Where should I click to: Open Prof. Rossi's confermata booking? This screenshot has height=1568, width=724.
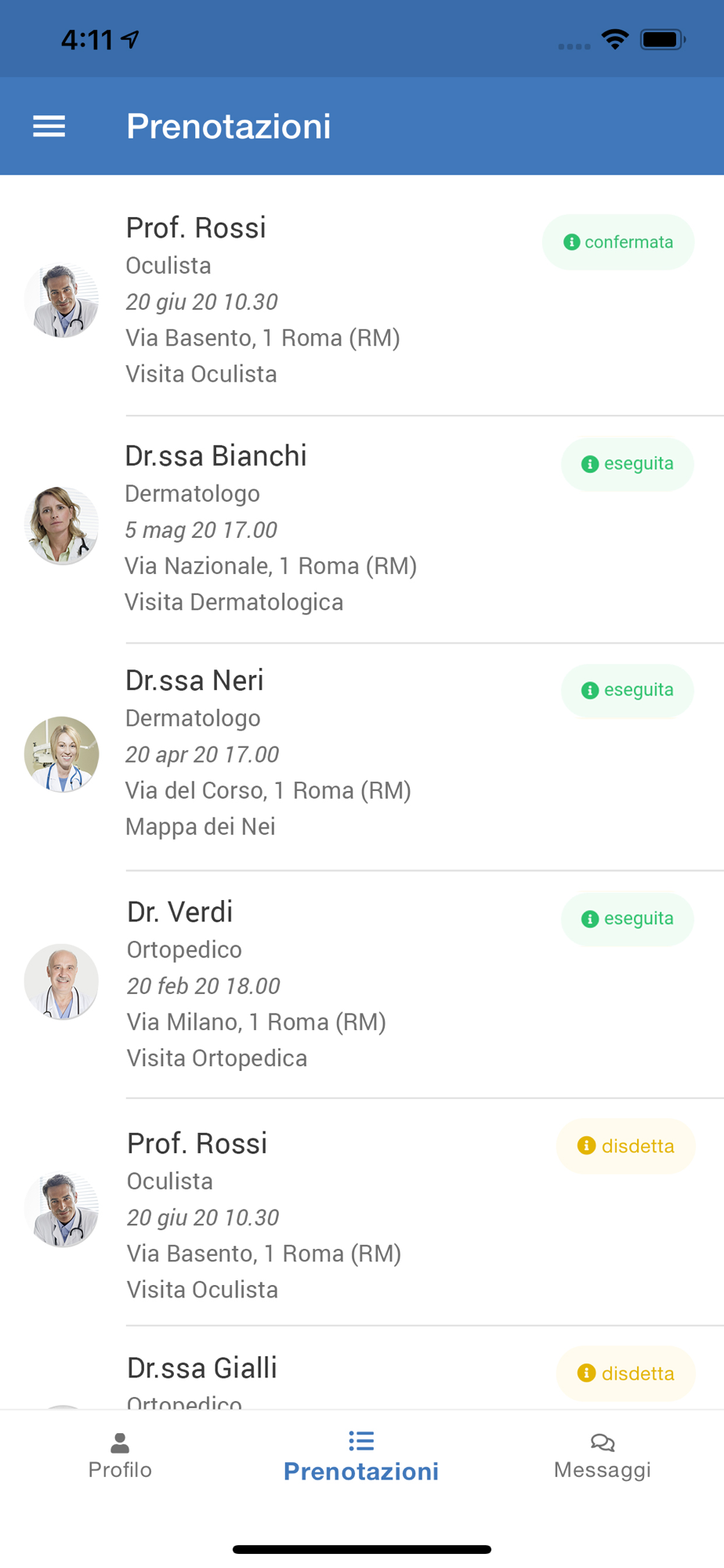313,302
